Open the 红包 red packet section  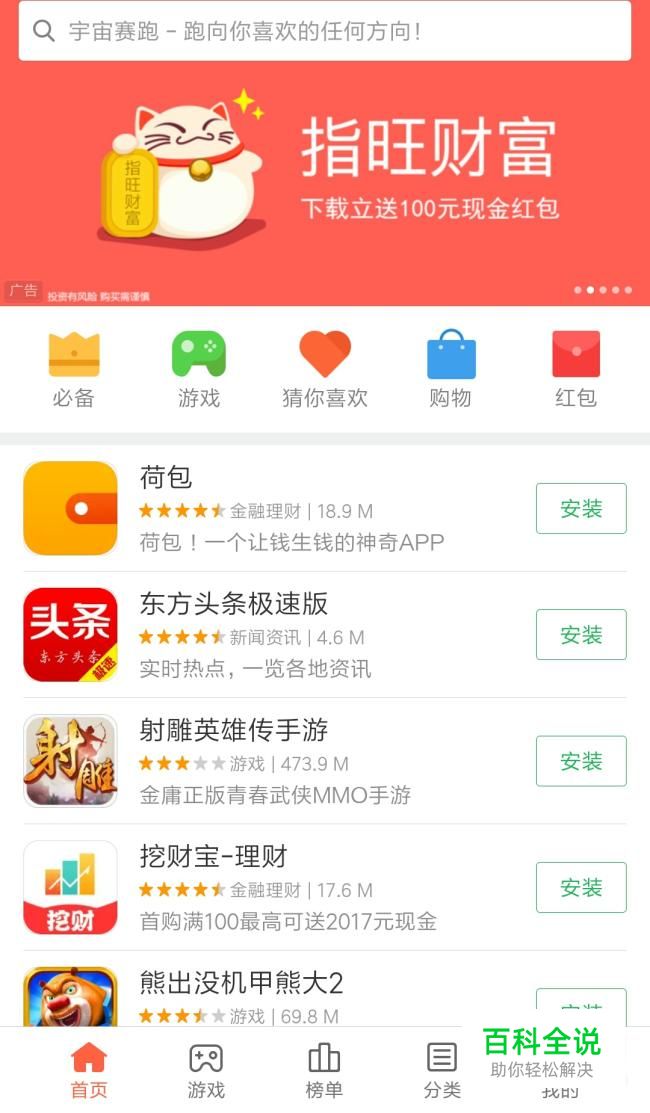(x=575, y=369)
